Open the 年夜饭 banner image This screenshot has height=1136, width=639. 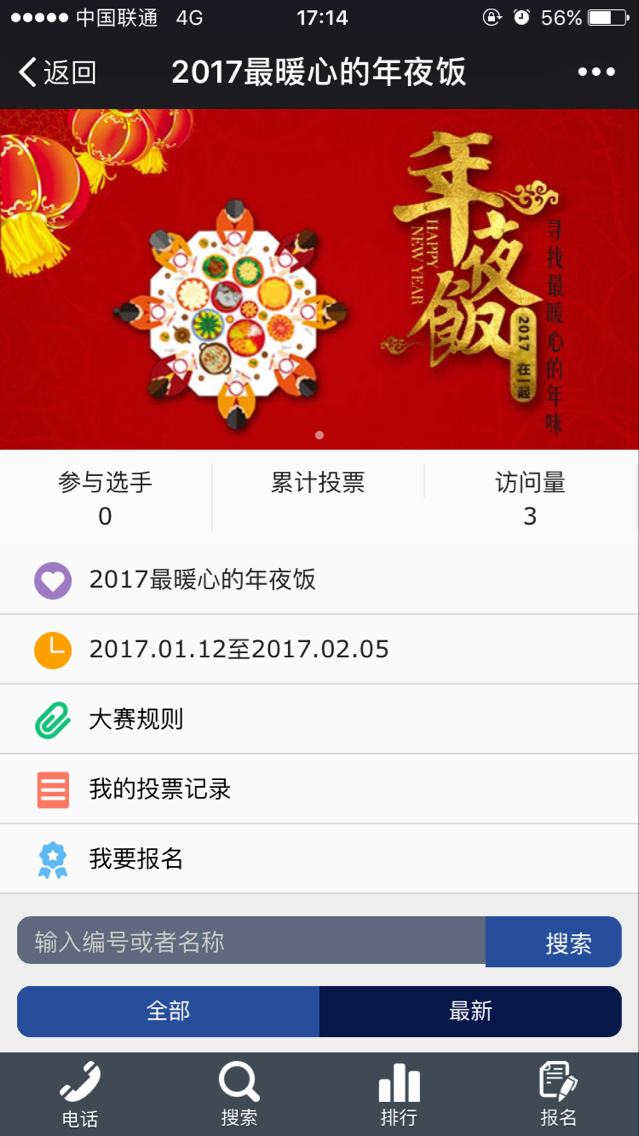319,279
